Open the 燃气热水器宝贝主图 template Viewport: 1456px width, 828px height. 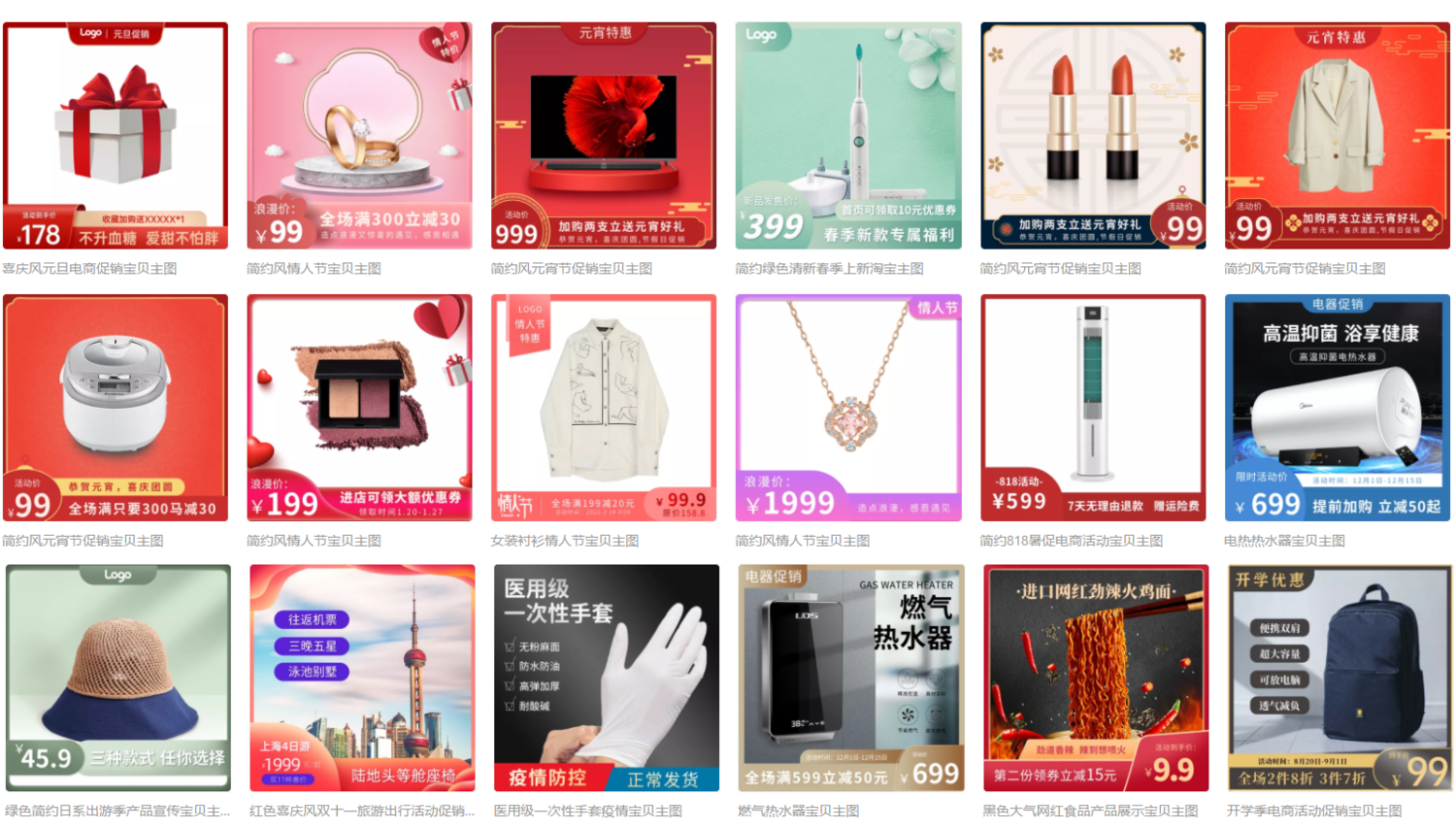coord(851,679)
